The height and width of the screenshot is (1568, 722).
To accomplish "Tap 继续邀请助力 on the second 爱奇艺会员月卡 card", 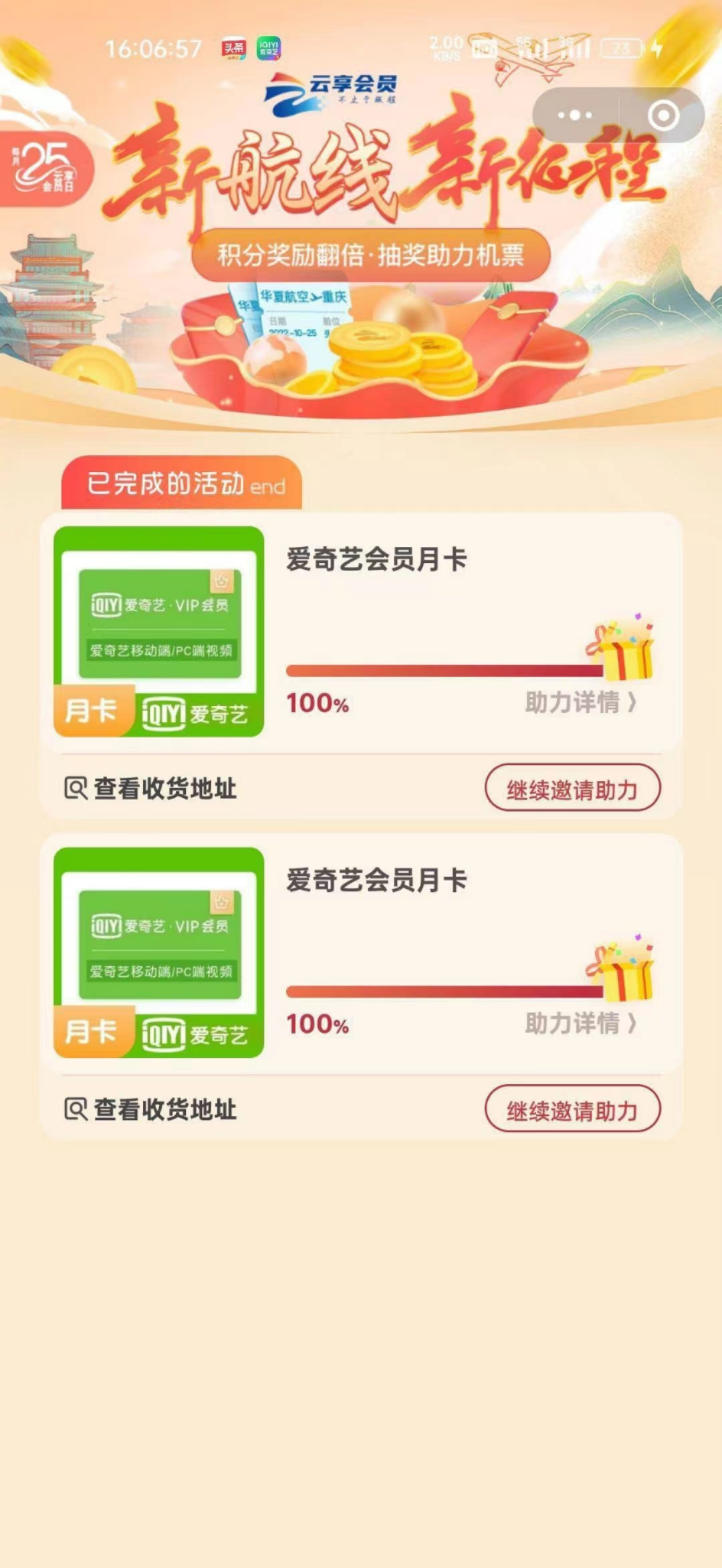I will (572, 1110).
